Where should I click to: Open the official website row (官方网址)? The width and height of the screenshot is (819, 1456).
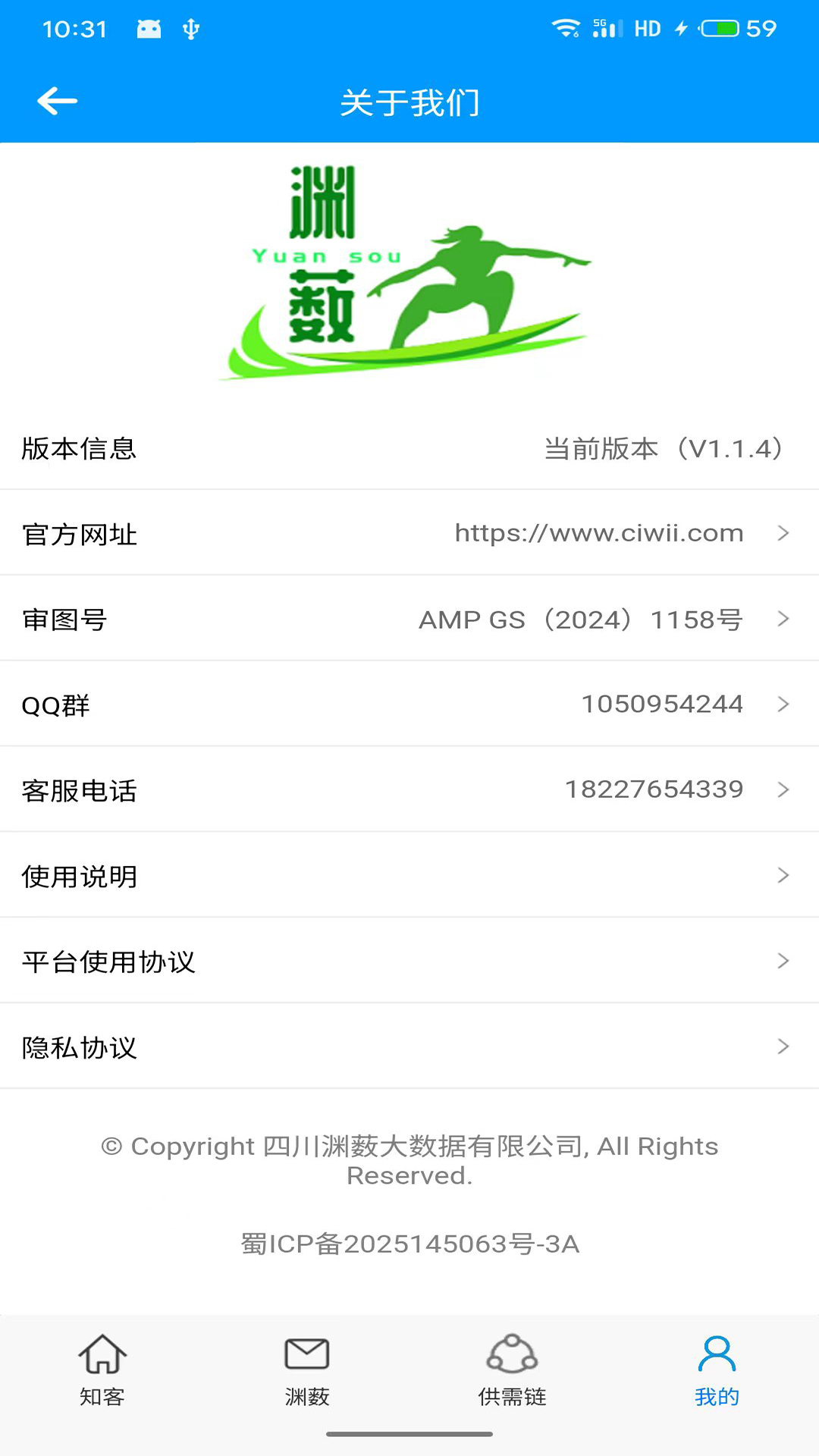[409, 533]
